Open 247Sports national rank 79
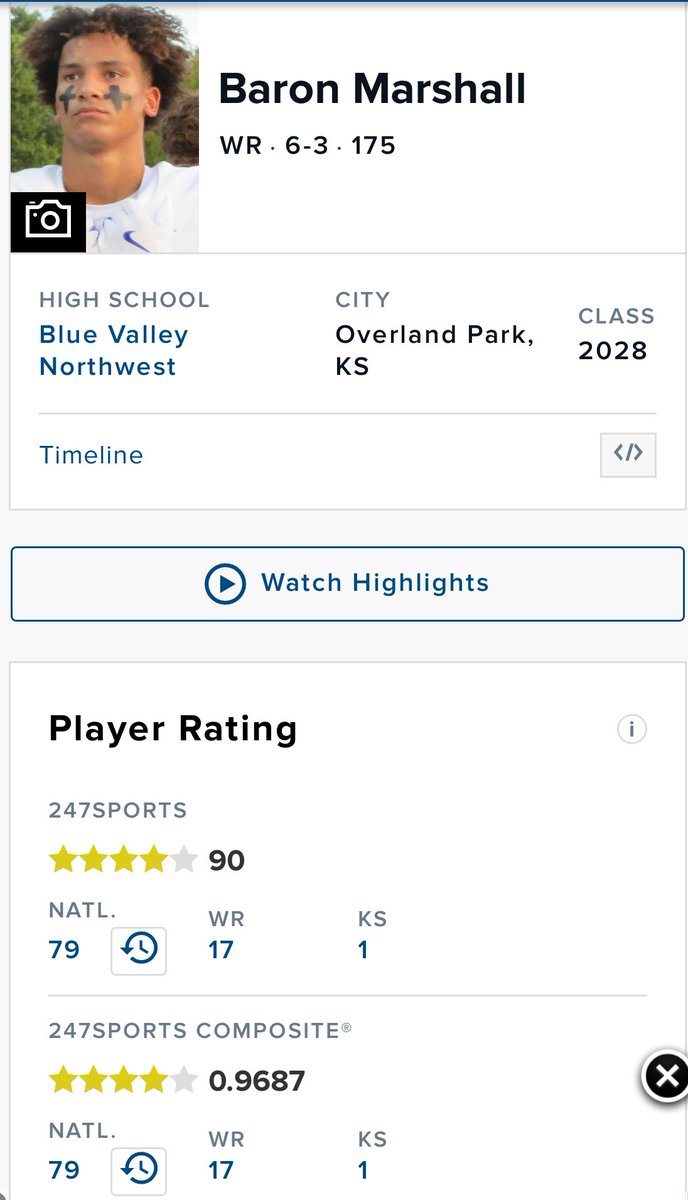Image resolution: width=688 pixels, height=1200 pixels. point(64,949)
